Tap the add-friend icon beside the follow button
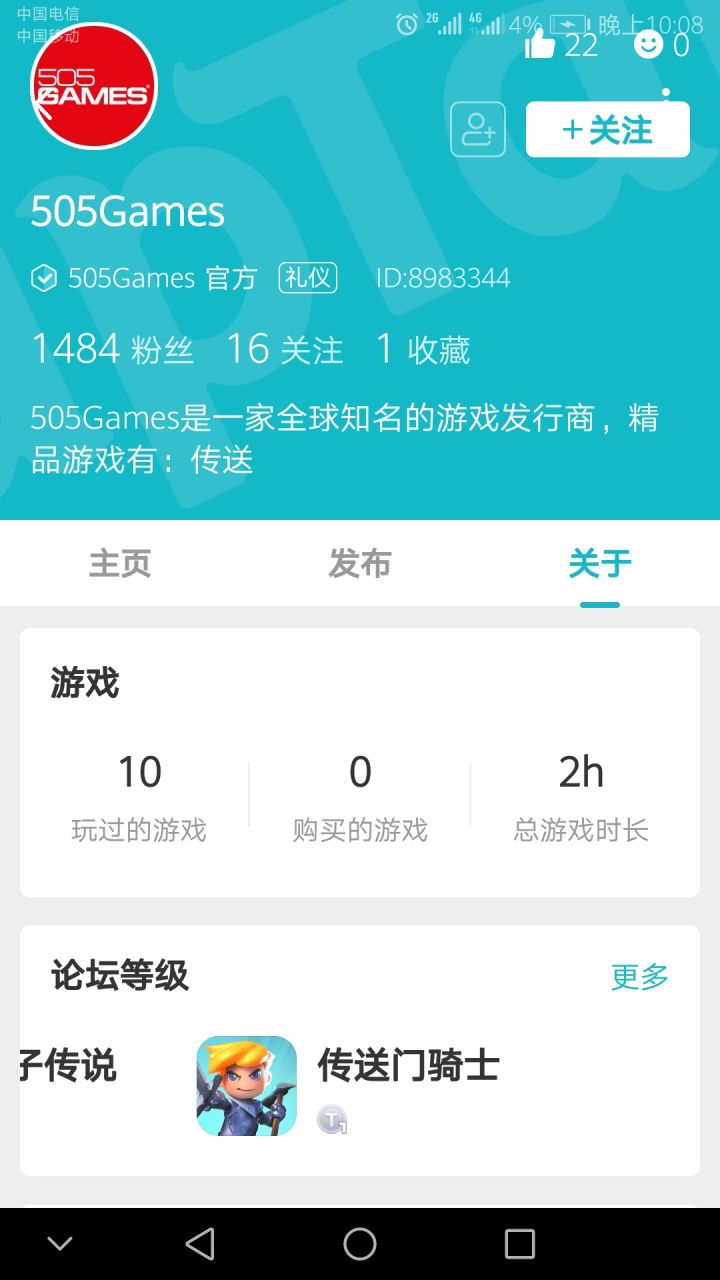 click(477, 128)
